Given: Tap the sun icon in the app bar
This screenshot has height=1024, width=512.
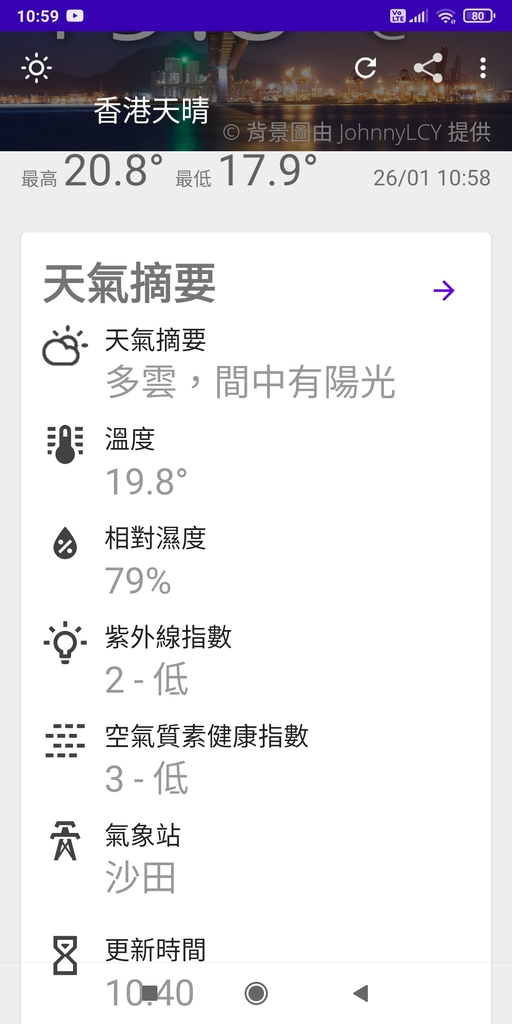Looking at the screenshot, I should [36, 68].
